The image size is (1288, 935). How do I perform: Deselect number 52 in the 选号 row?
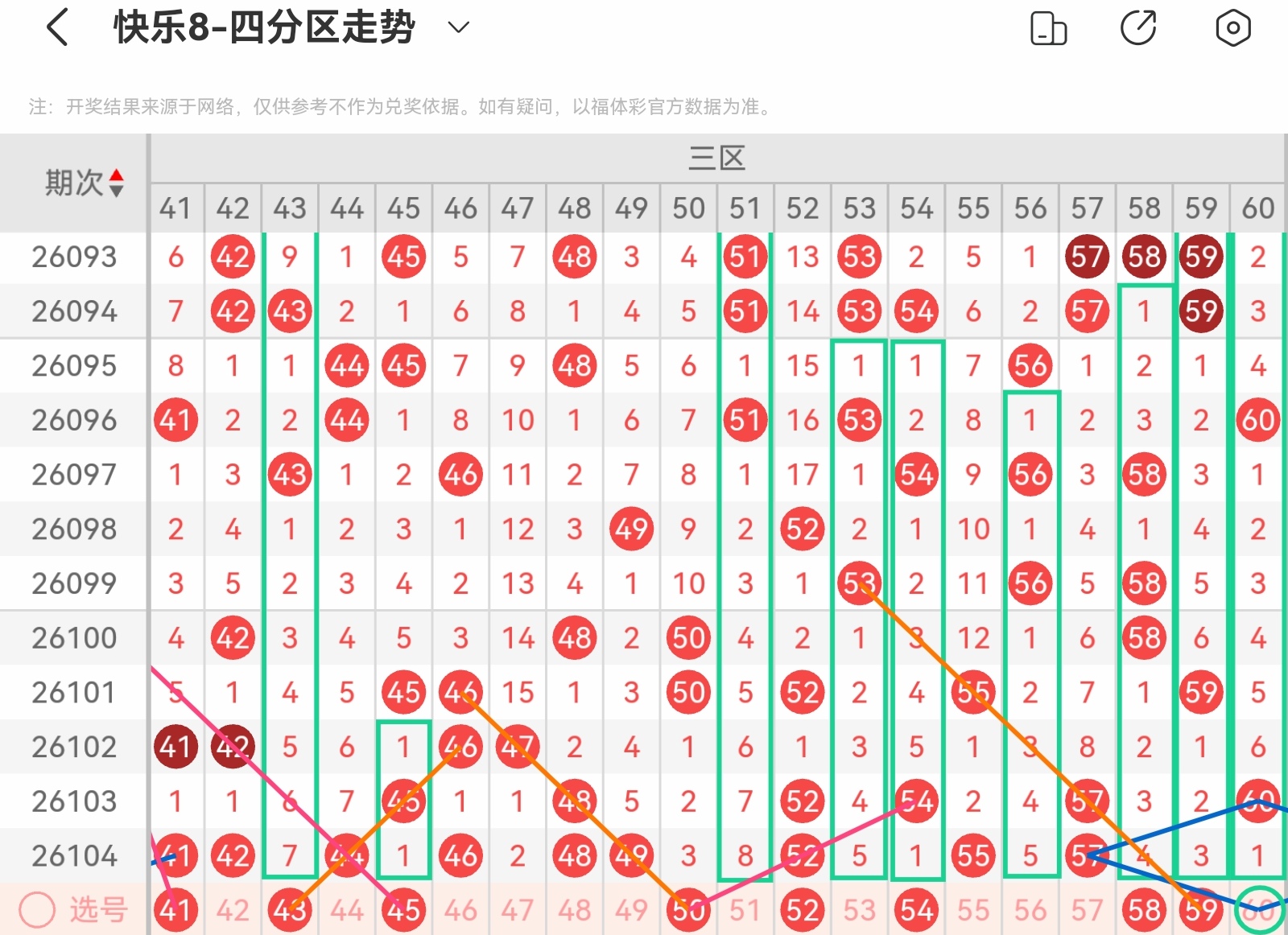tap(803, 910)
